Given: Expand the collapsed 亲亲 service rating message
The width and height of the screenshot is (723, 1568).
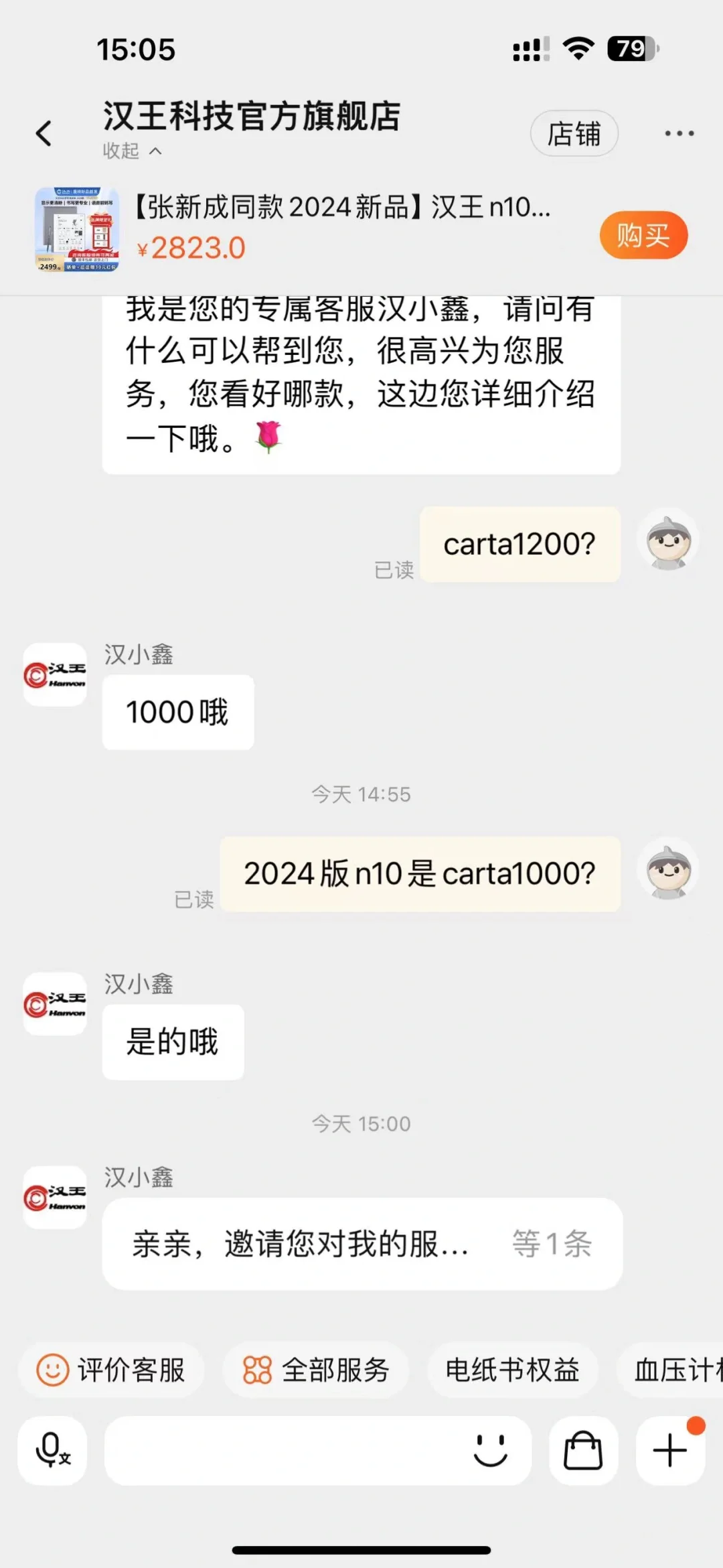Looking at the screenshot, I should tap(361, 1244).
